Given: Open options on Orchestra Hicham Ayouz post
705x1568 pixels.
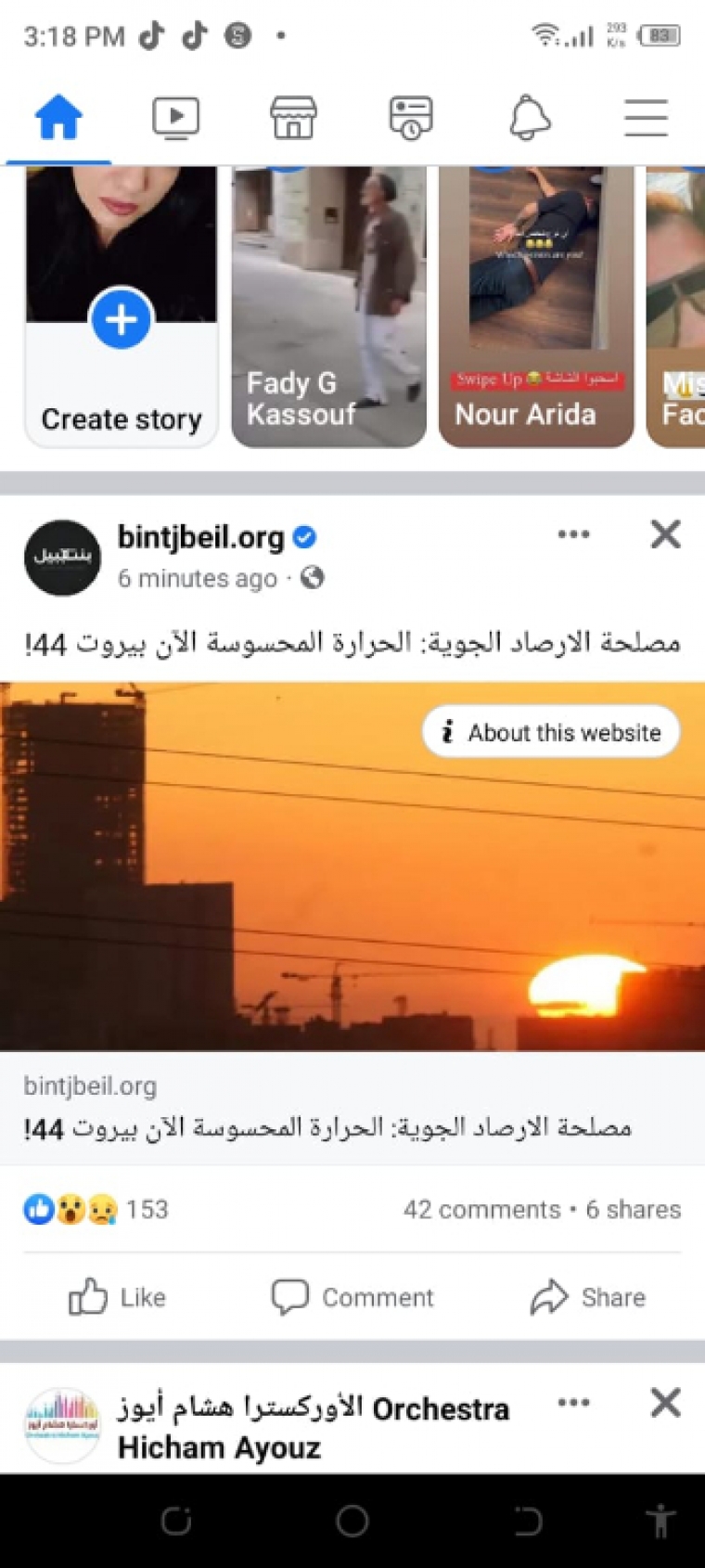Looking at the screenshot, I should 573,1403.
